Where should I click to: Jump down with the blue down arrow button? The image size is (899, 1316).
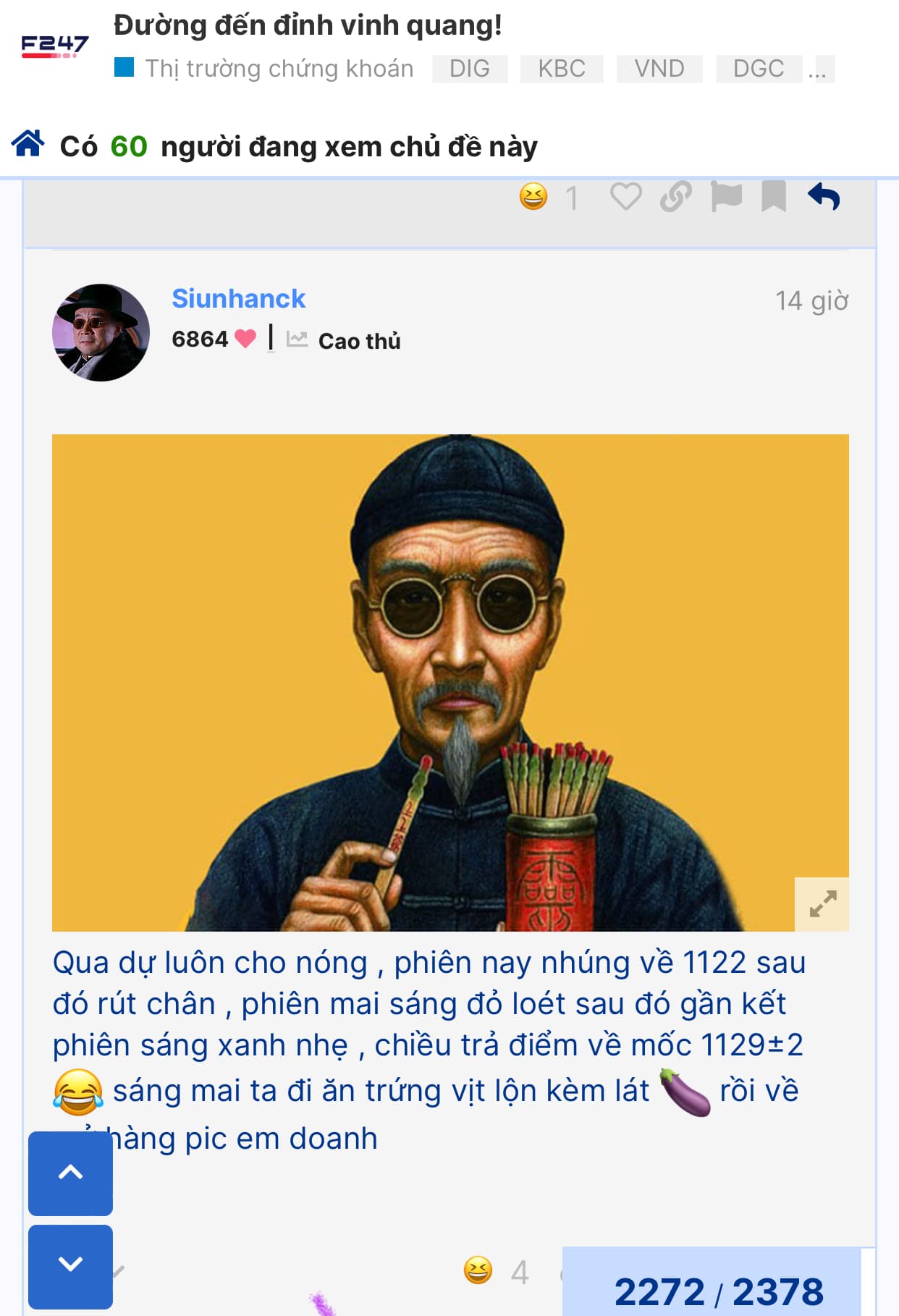click(x=70, y=1266)
